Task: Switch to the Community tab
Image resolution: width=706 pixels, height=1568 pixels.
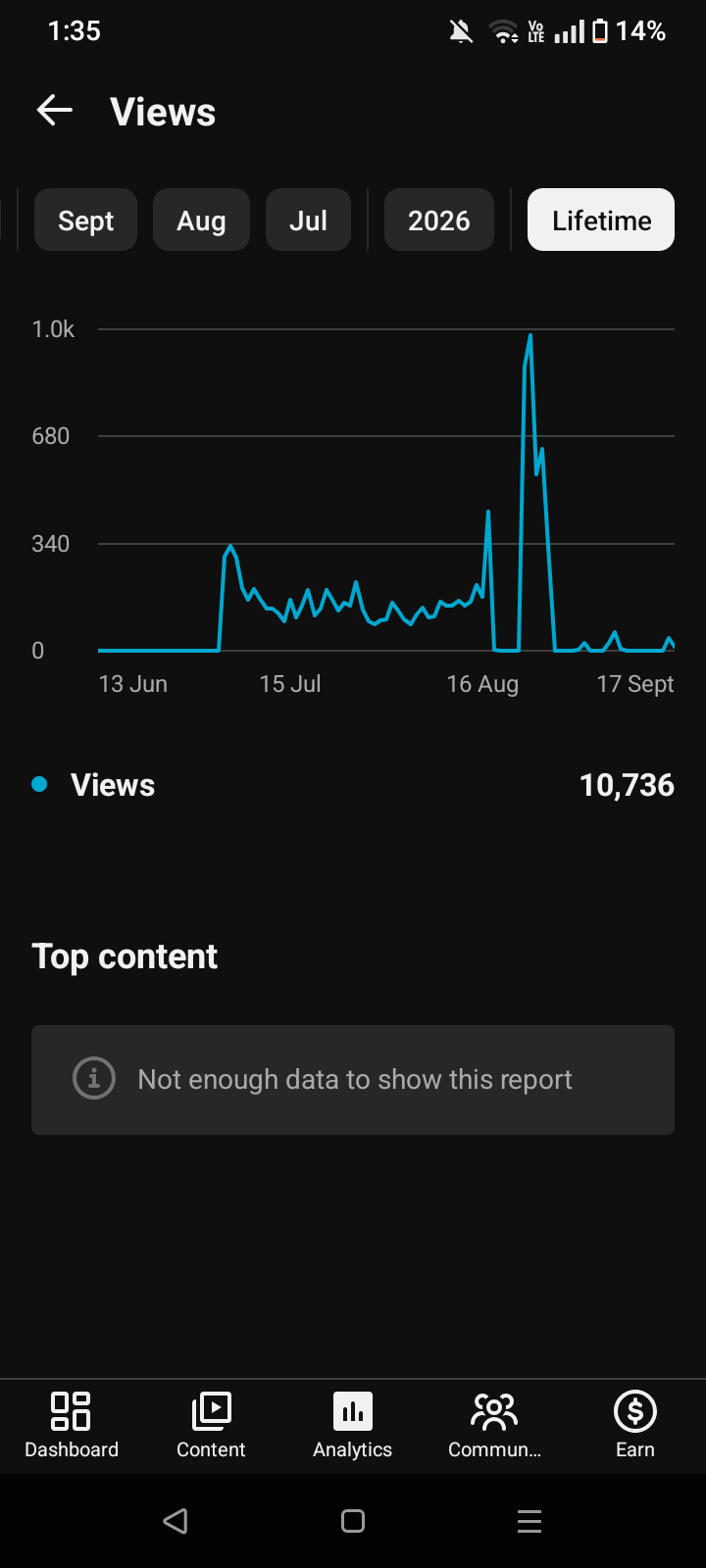Action: click(x=494, y=1426)
